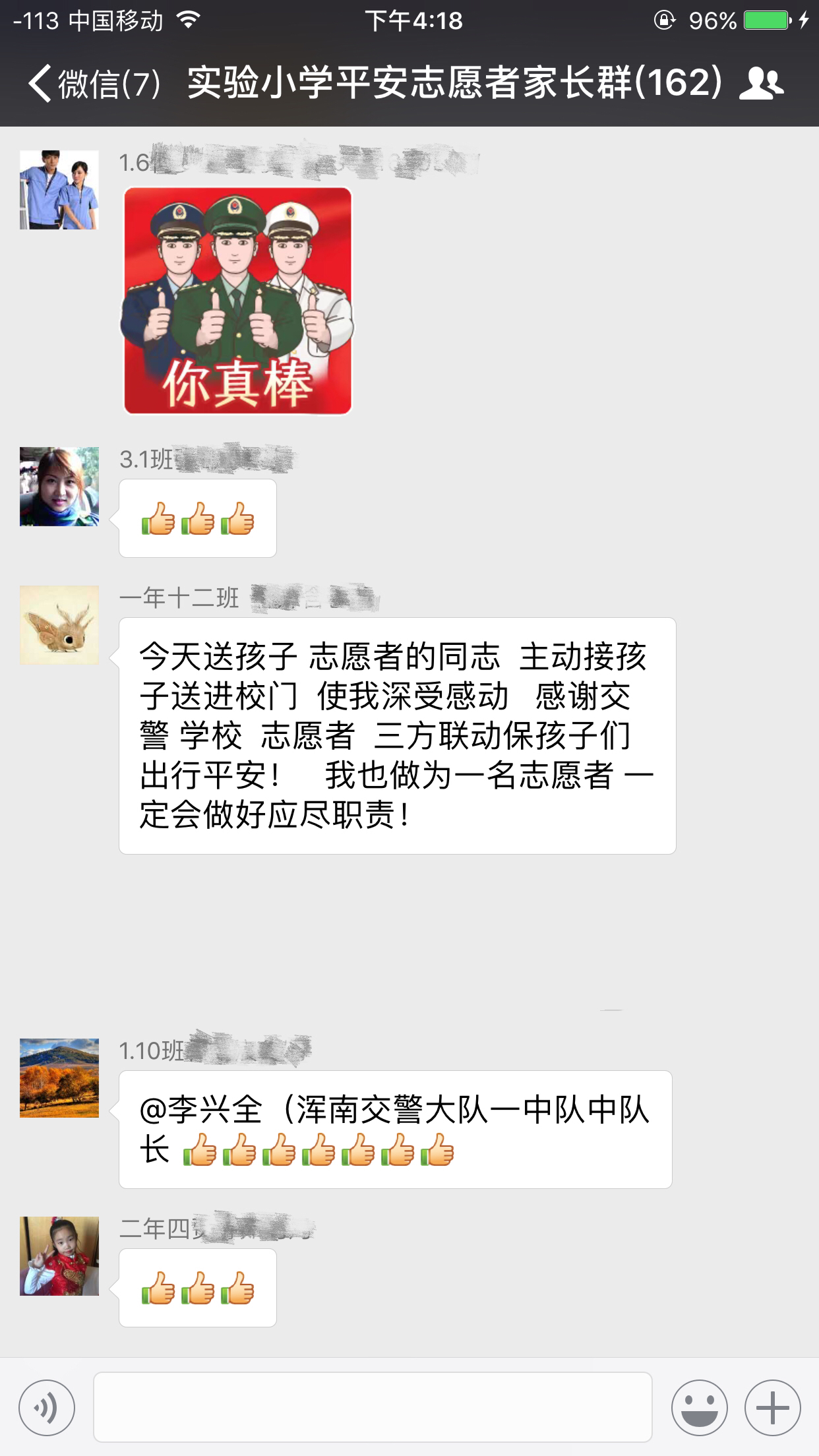The height and width of the screenshot is (1456, 819).
Task: Open the plus attachments menu
Action: pos(772,1407)
